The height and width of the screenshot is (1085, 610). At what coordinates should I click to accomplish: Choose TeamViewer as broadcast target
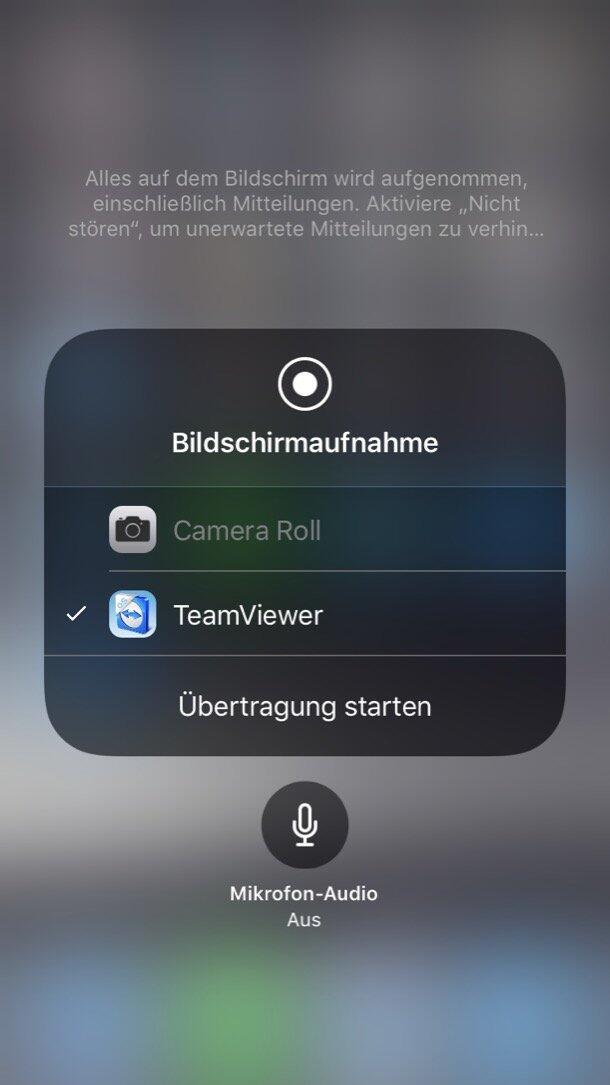(x=304, y=614)
